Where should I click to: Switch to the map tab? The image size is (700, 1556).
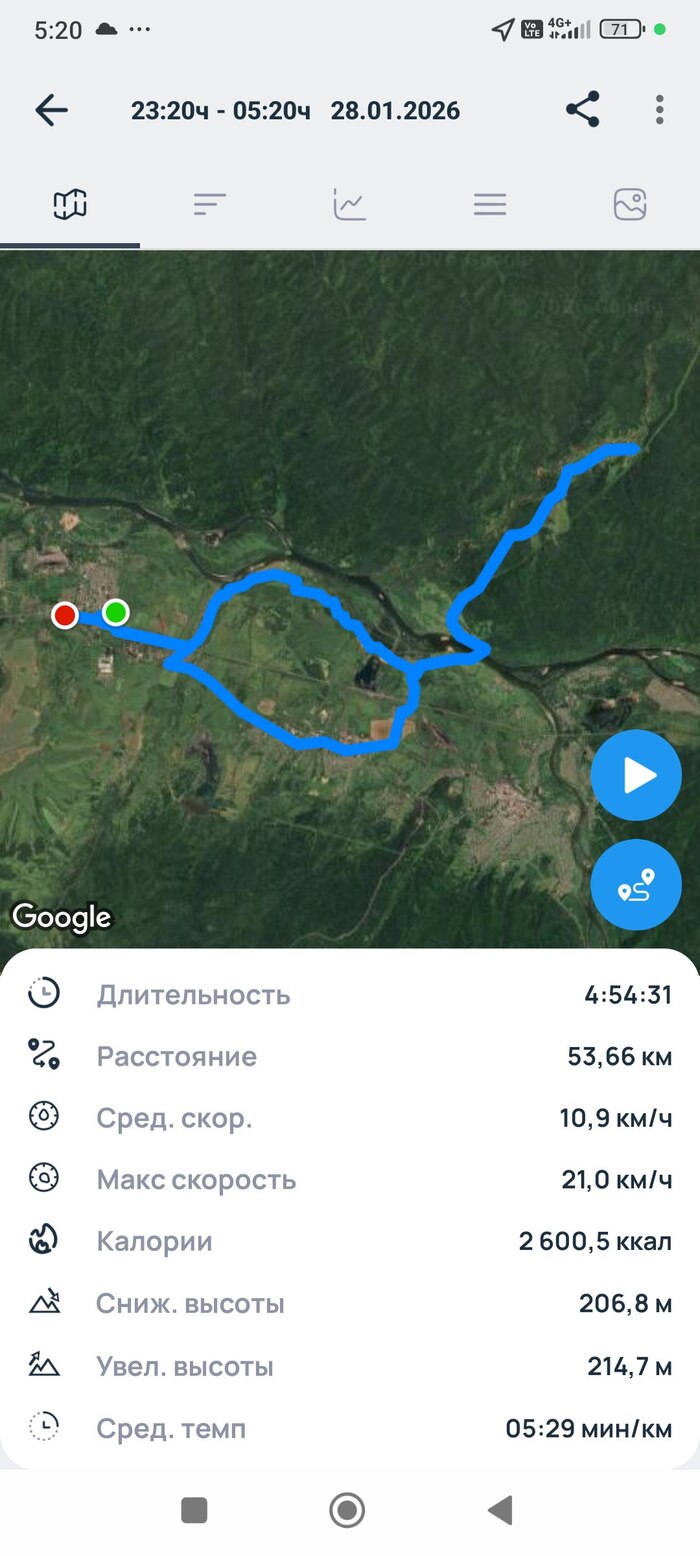(70, 205)
